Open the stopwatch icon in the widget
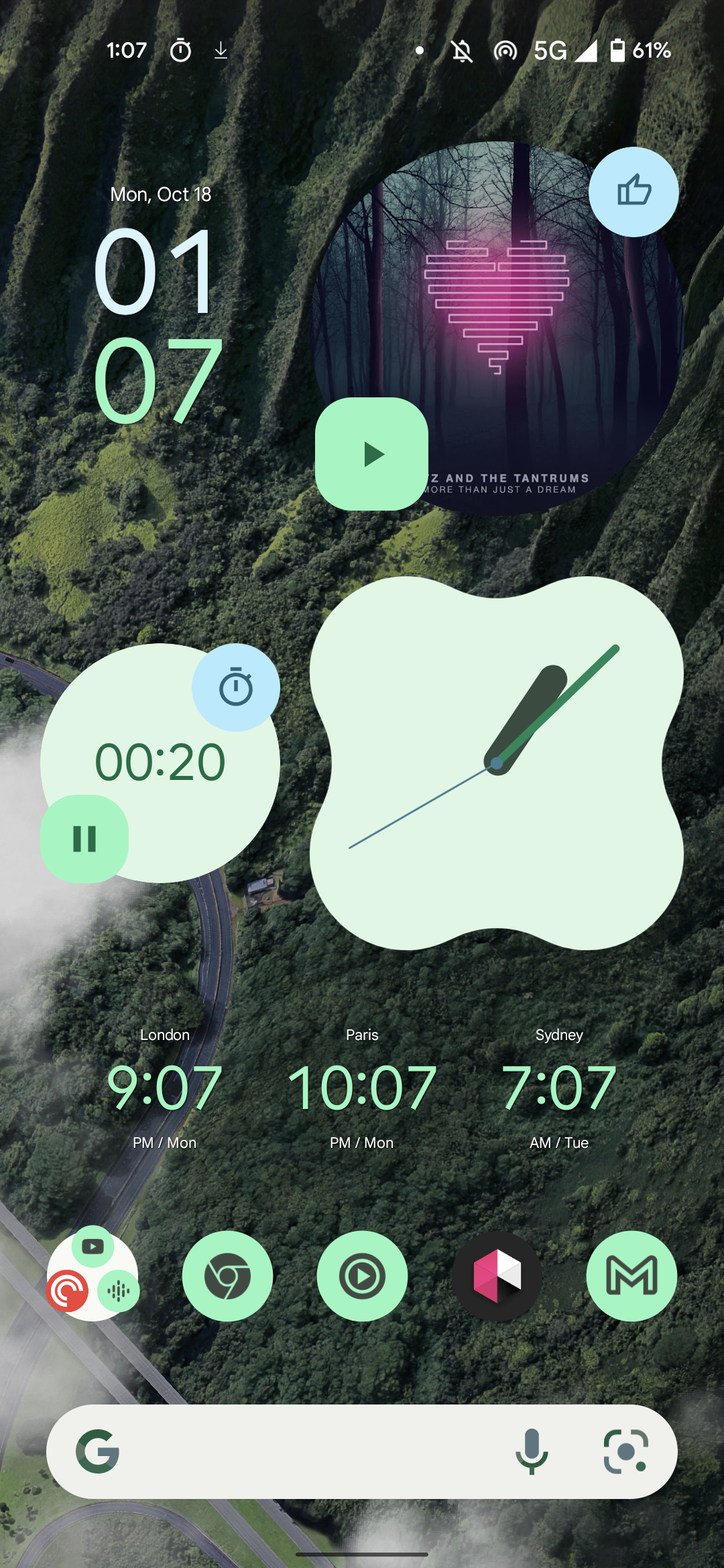 pyautogui.click(x=235, y=688)
